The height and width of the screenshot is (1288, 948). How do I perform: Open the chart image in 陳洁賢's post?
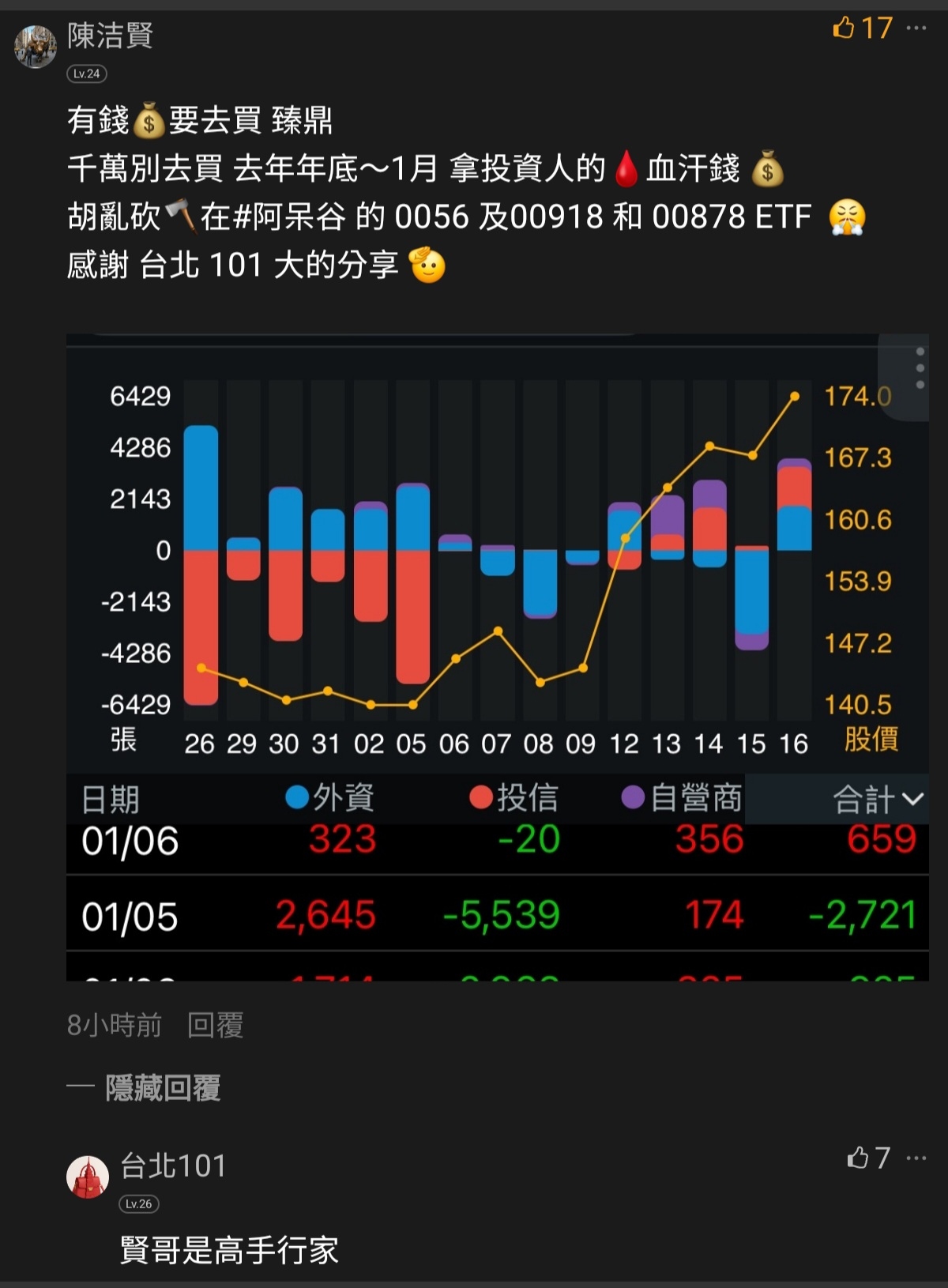tap(497, 656)
